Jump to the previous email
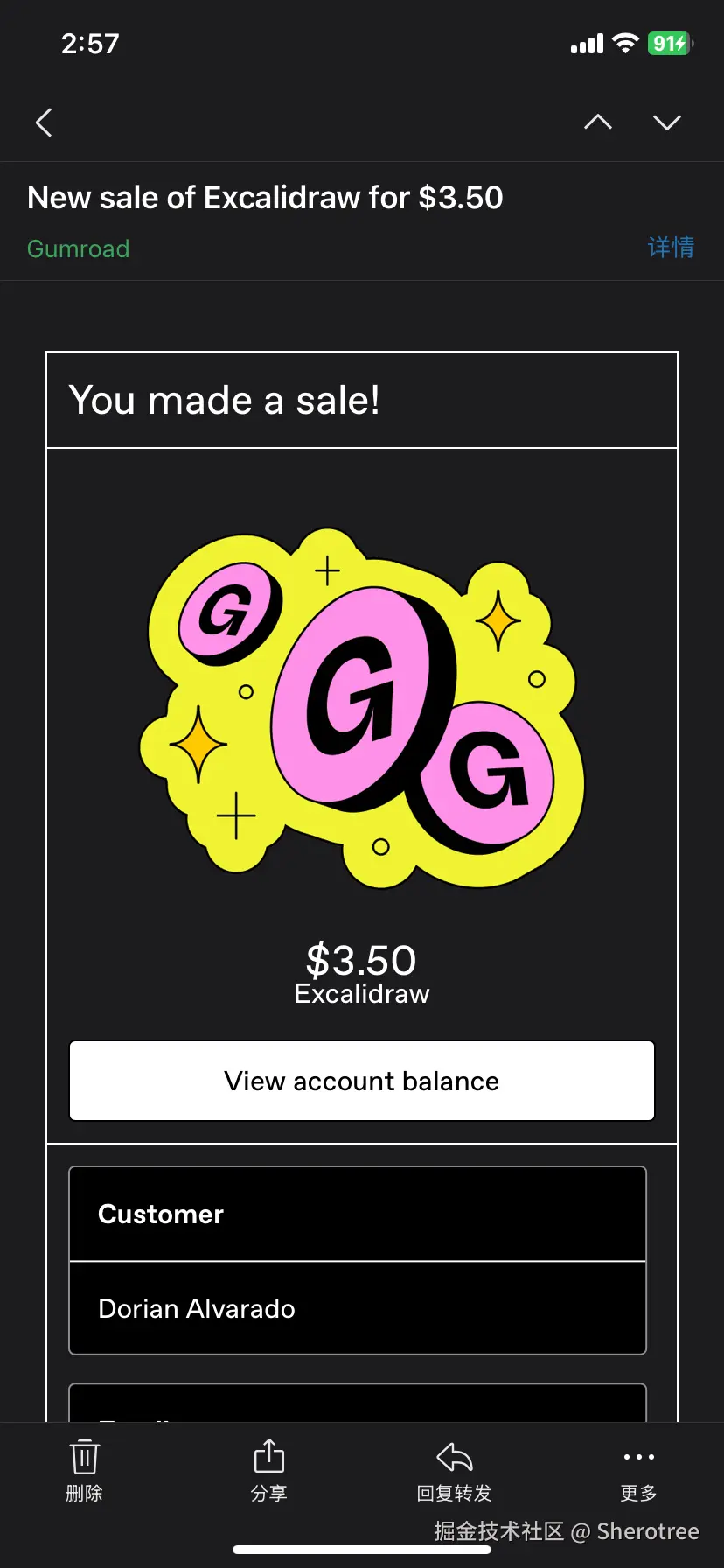This screenshot has width=724, height=1568. [598, 122]
